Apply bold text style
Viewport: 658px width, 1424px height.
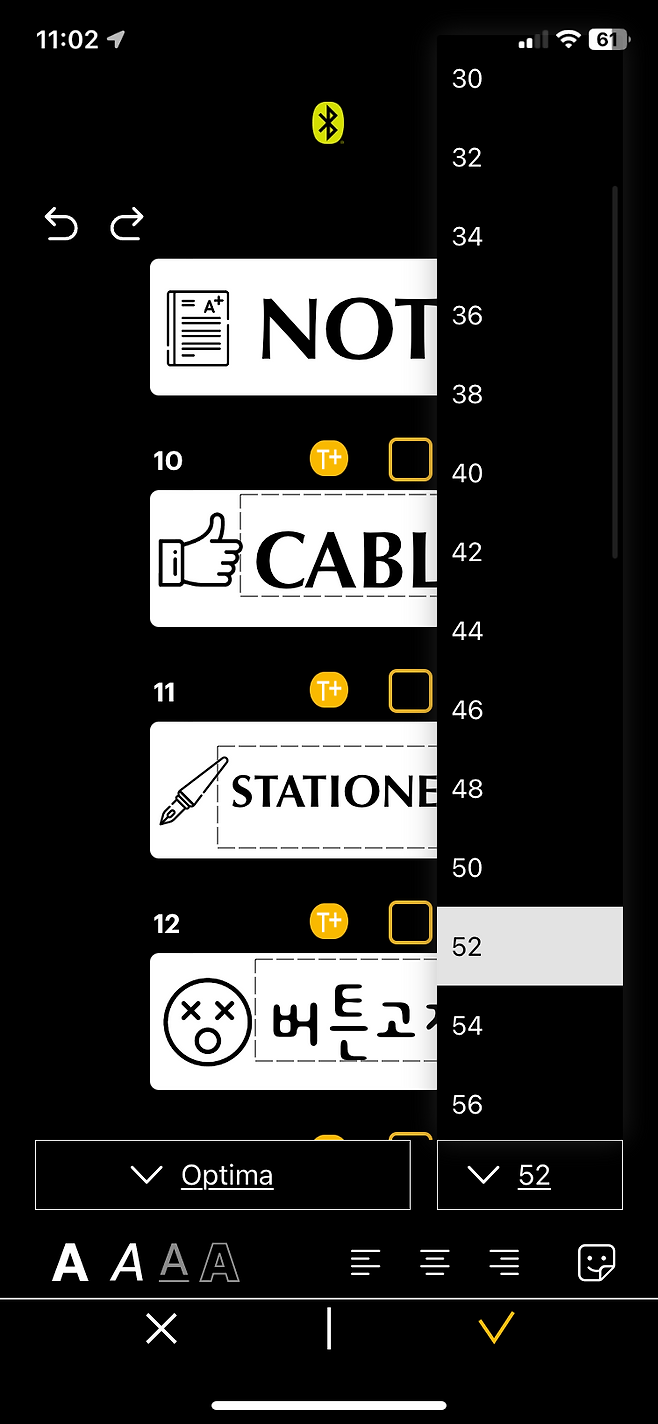coord(70,1264)
